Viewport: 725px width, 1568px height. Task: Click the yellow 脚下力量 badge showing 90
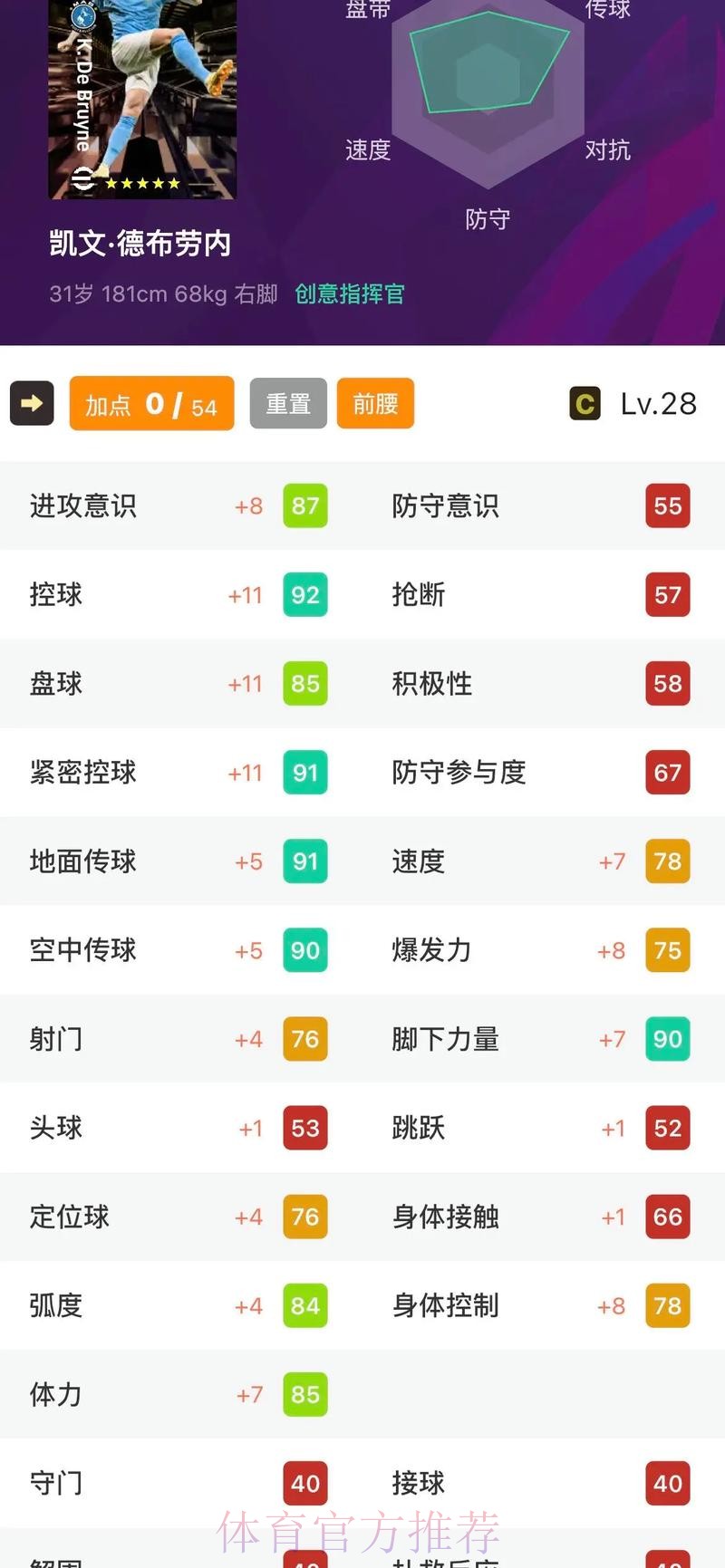pyautogui.click(x=667, y=1039)
